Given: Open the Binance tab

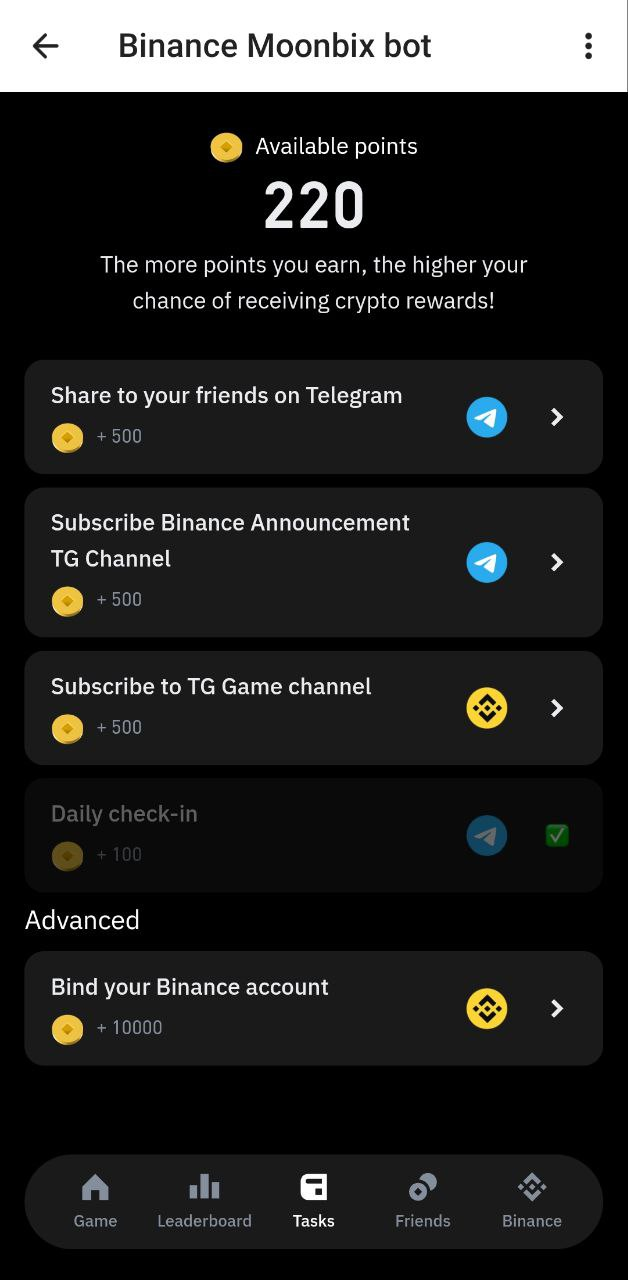Looking at the screenshot, I should (x=532, y=1201).
